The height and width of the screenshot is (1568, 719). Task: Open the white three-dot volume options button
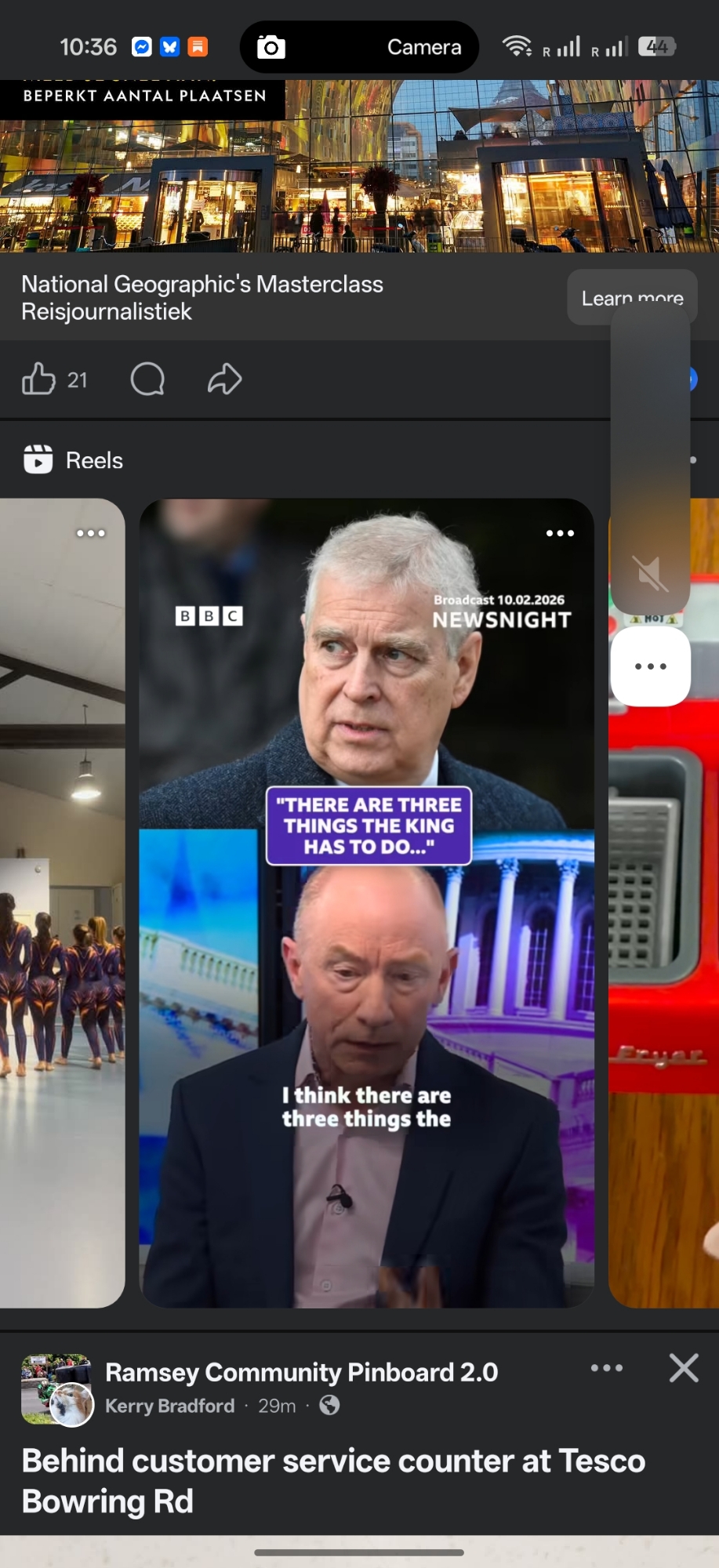650,666
